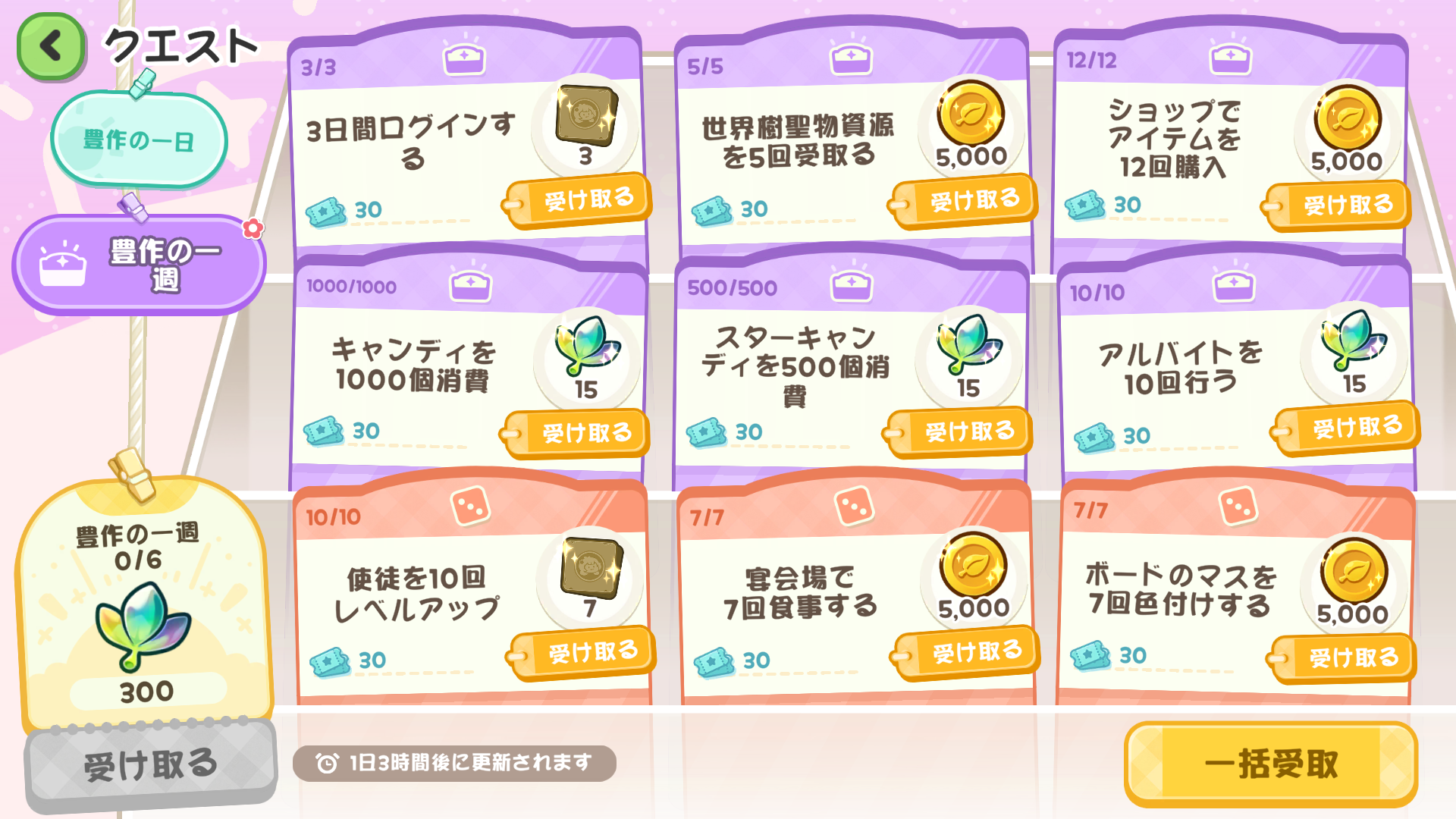Switch to the 豊作の一日 tab
1456x819 pixels.
click(x=139, y=140)
